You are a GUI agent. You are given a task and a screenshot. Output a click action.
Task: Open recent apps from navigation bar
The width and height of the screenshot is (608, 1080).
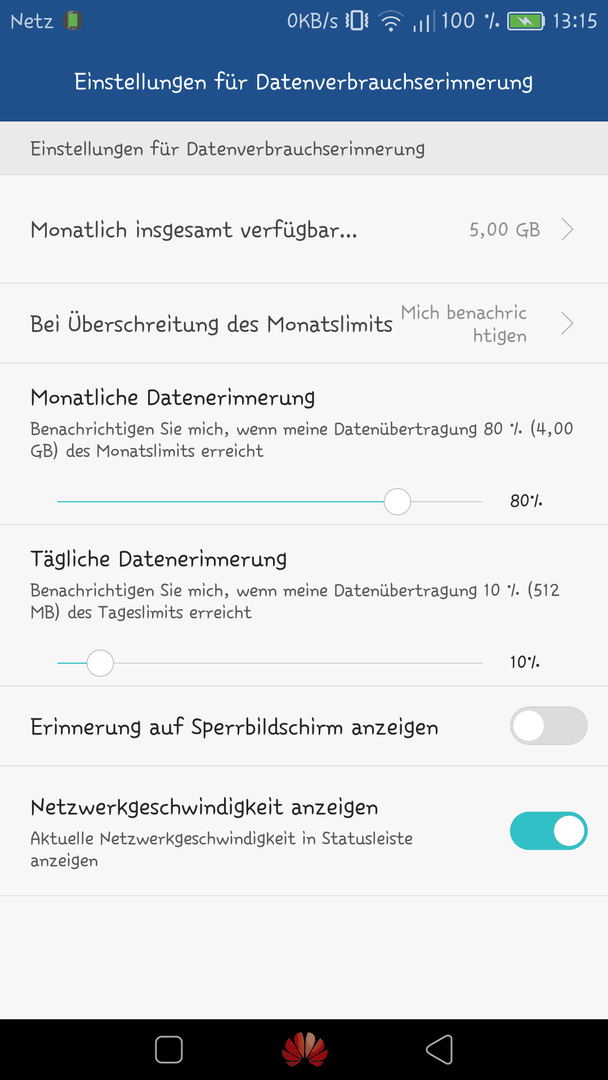pos(169,1050)
